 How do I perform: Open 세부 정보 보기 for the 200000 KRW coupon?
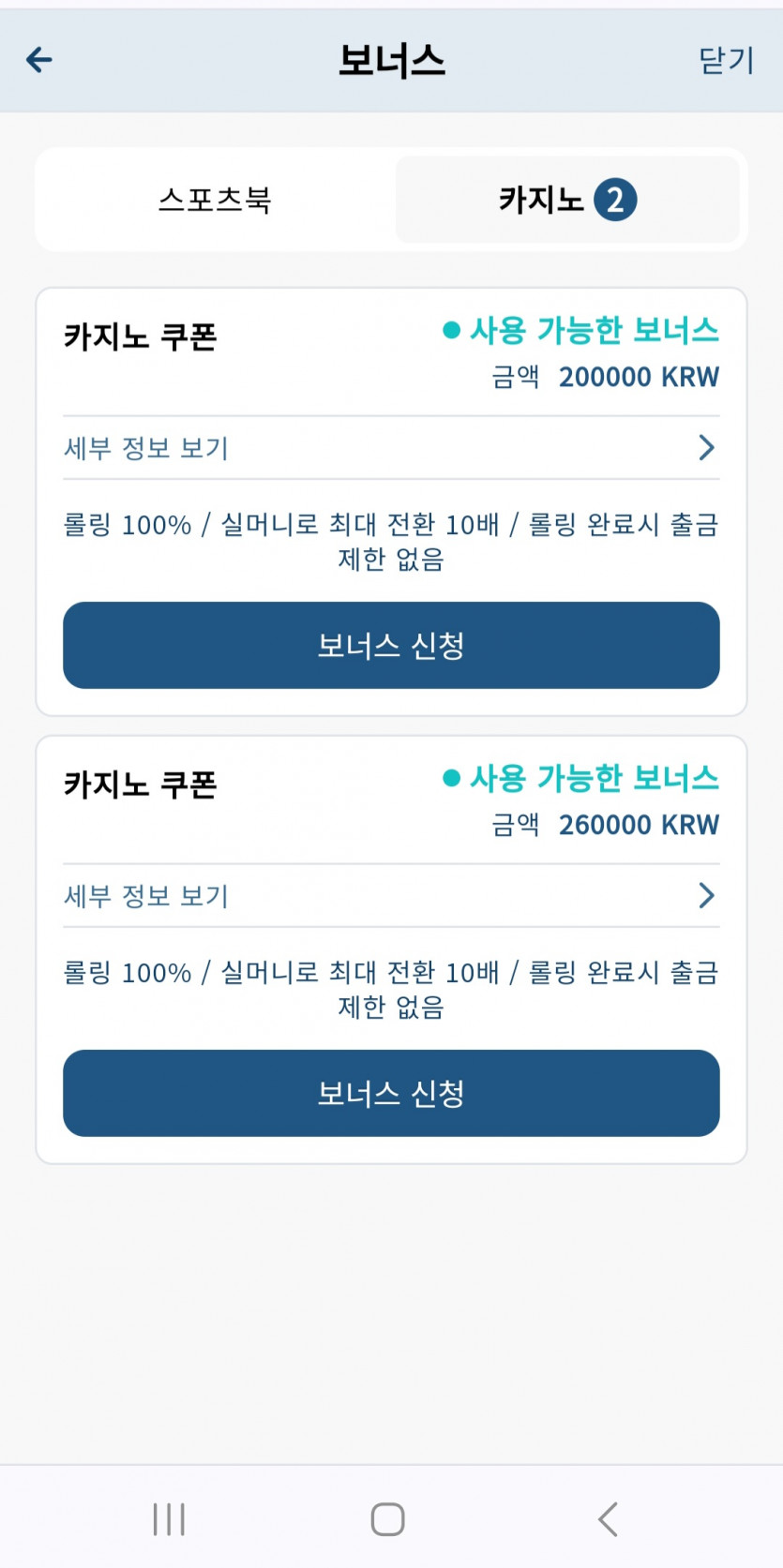coord(391,448)
